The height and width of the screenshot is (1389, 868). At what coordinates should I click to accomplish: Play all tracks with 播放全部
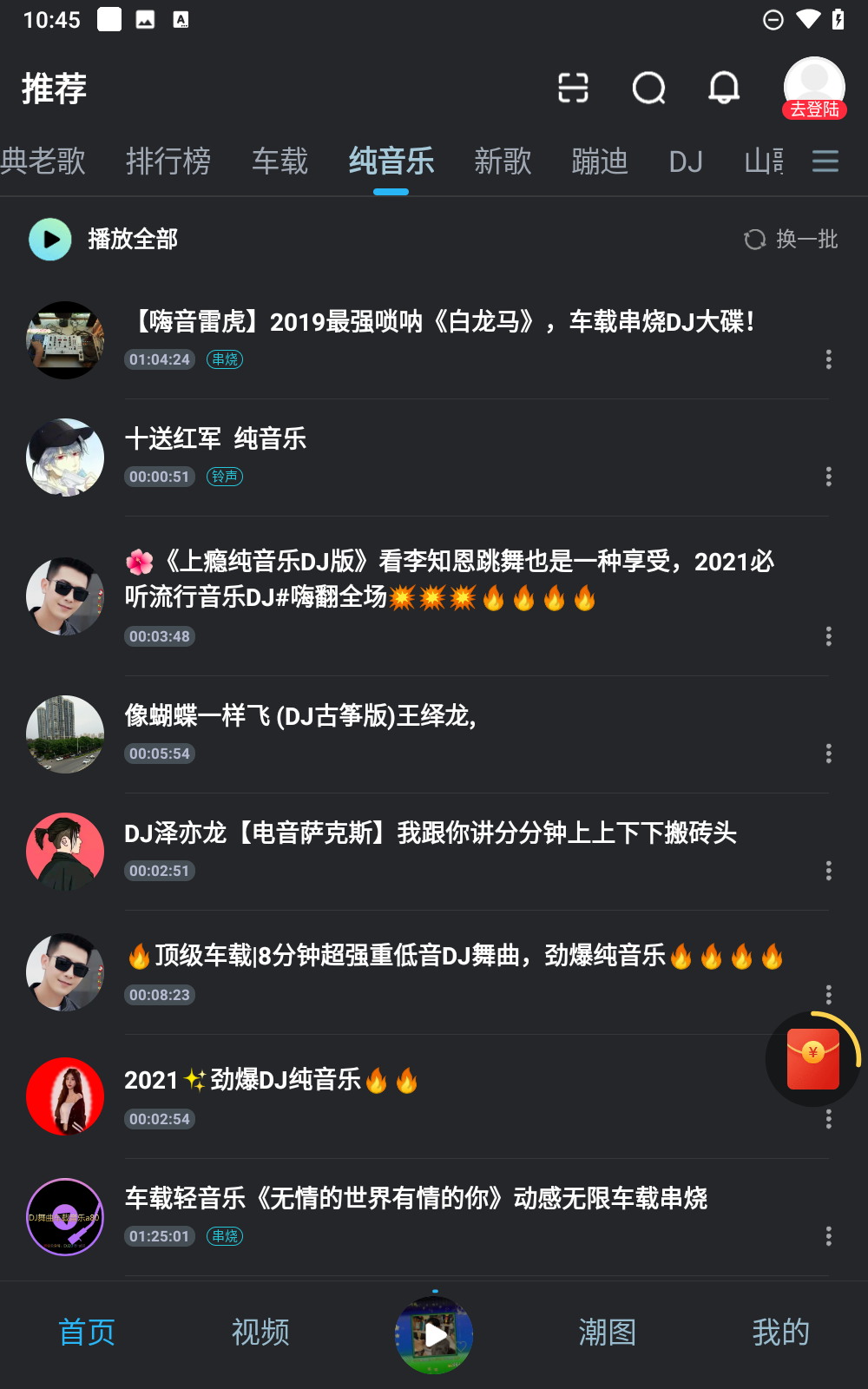pyautogui.click(x=104, y=239)
